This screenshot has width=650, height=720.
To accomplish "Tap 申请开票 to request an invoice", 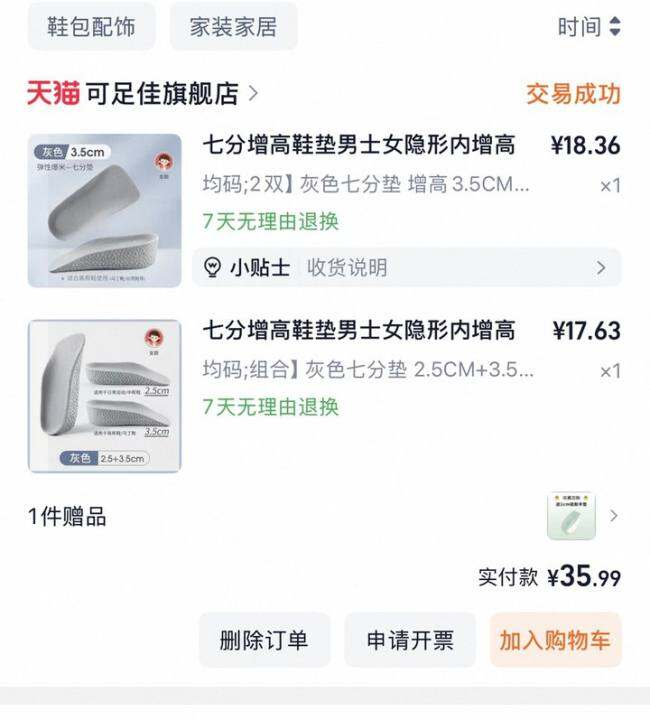I will coord(410,640).
